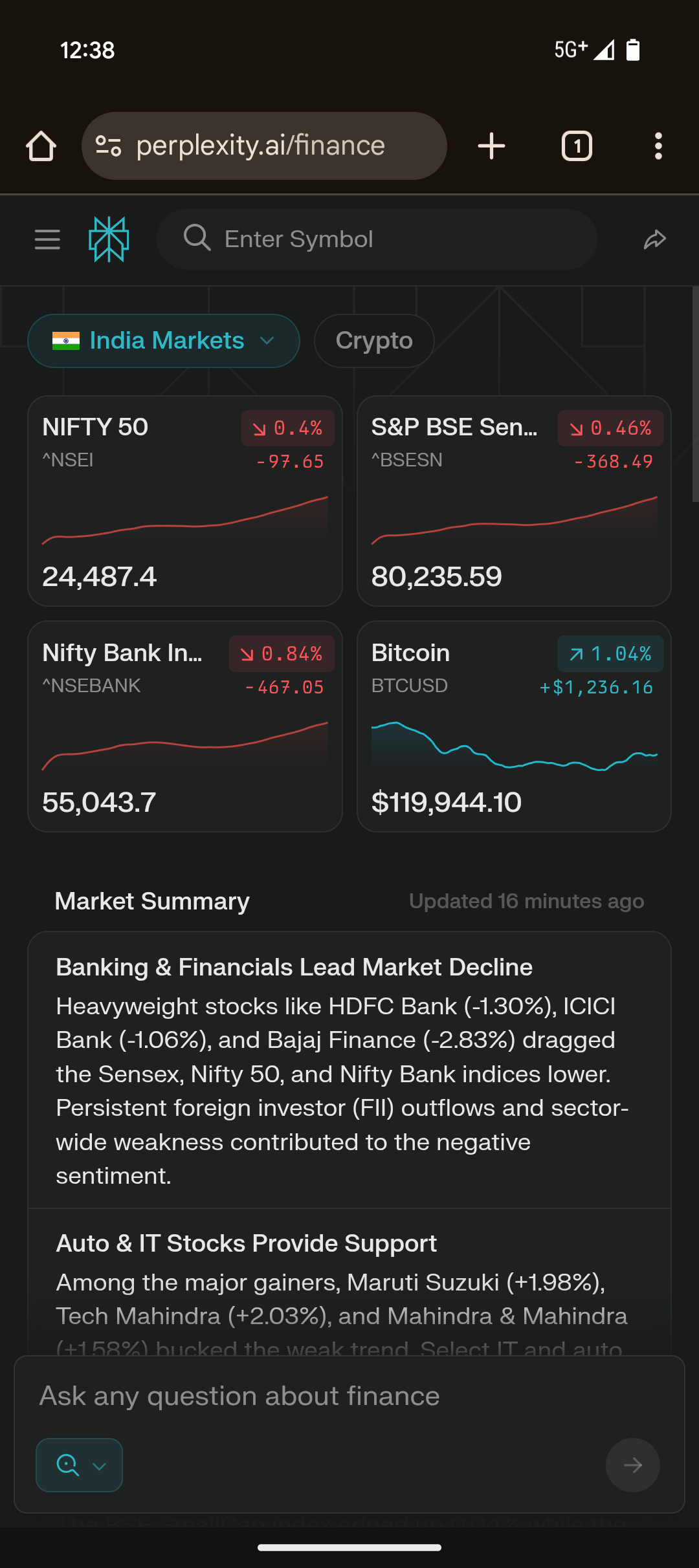Viewport: 699px width, 1568px height.
Task: Open the Perplexity logo home icon
Action: click(109, 239)
